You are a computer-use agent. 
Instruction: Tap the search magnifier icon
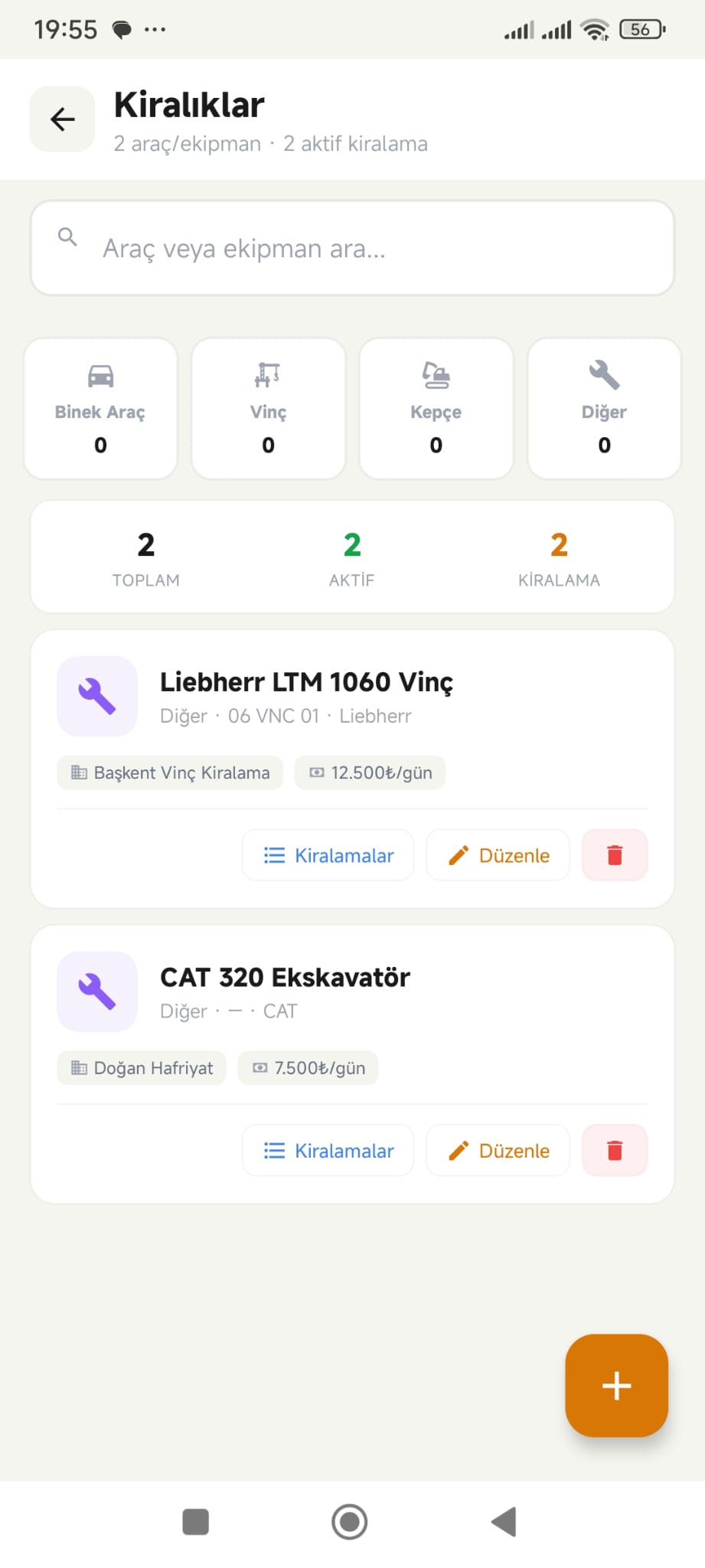pyautogui.click(x=67, y=237)
